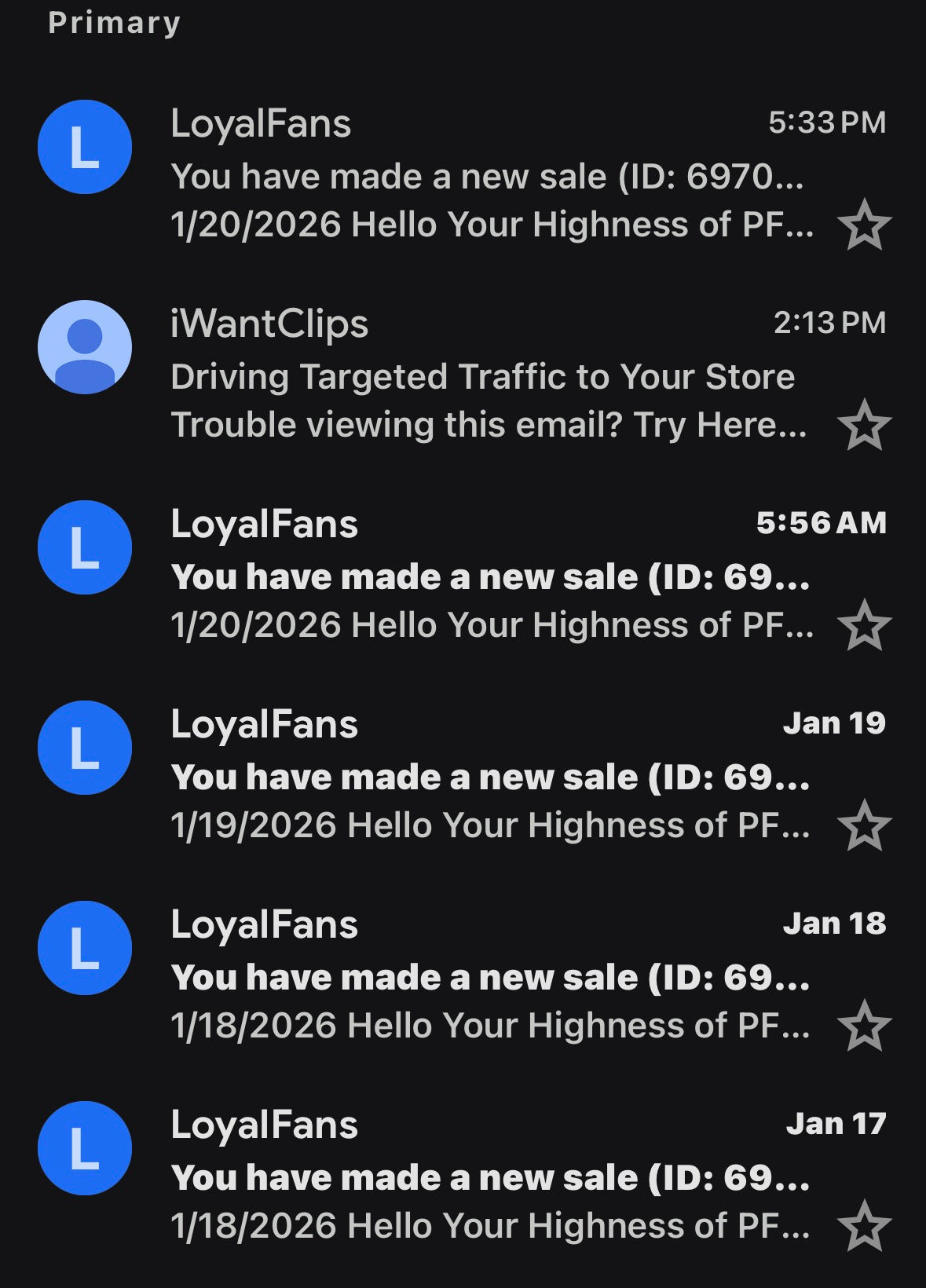Select the Primary category label
The height and width of the screenshot is (1288, 926).
click(x=114, y=22)
